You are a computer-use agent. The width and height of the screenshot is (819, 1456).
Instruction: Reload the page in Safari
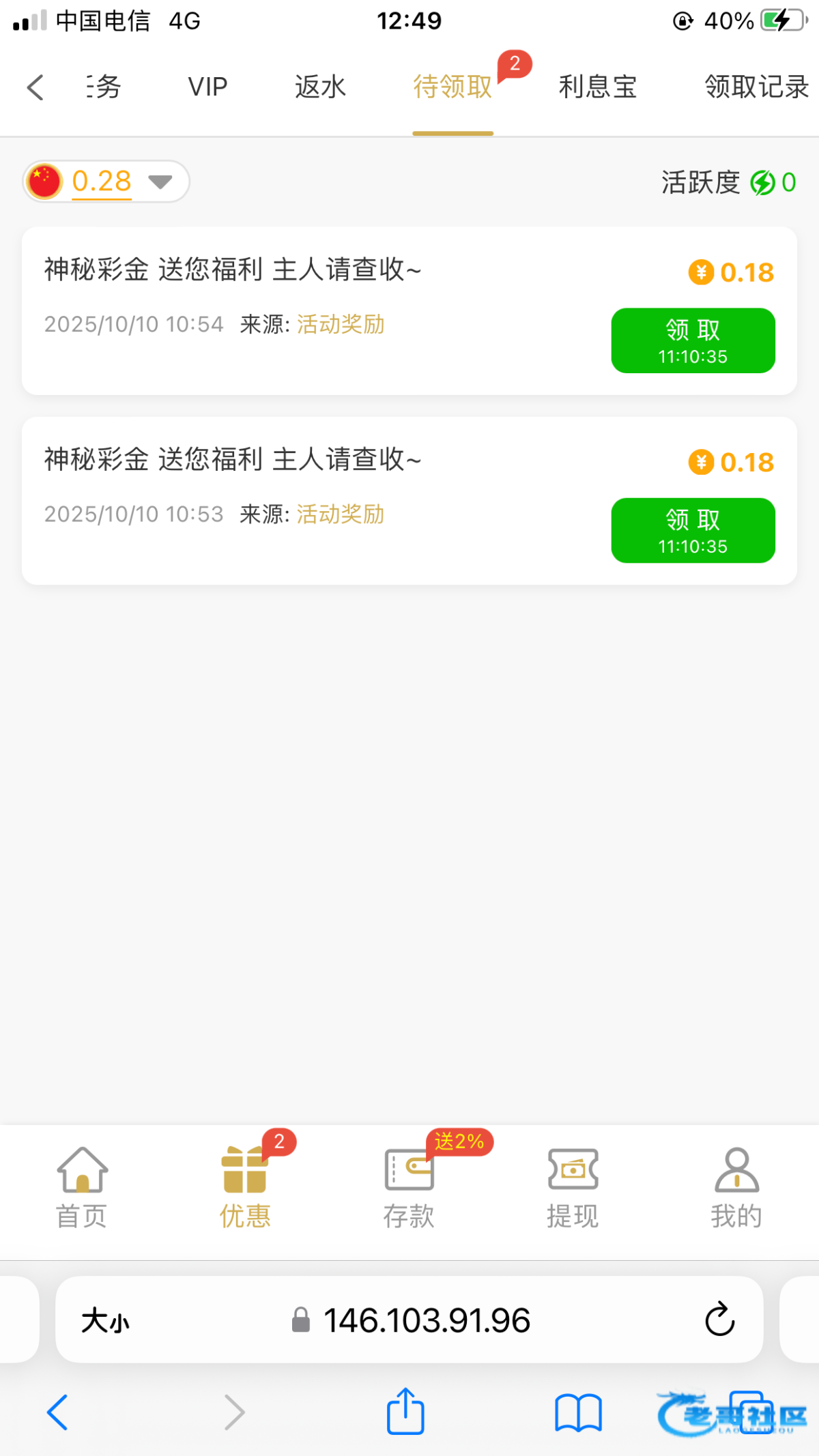click(719, 1320)
